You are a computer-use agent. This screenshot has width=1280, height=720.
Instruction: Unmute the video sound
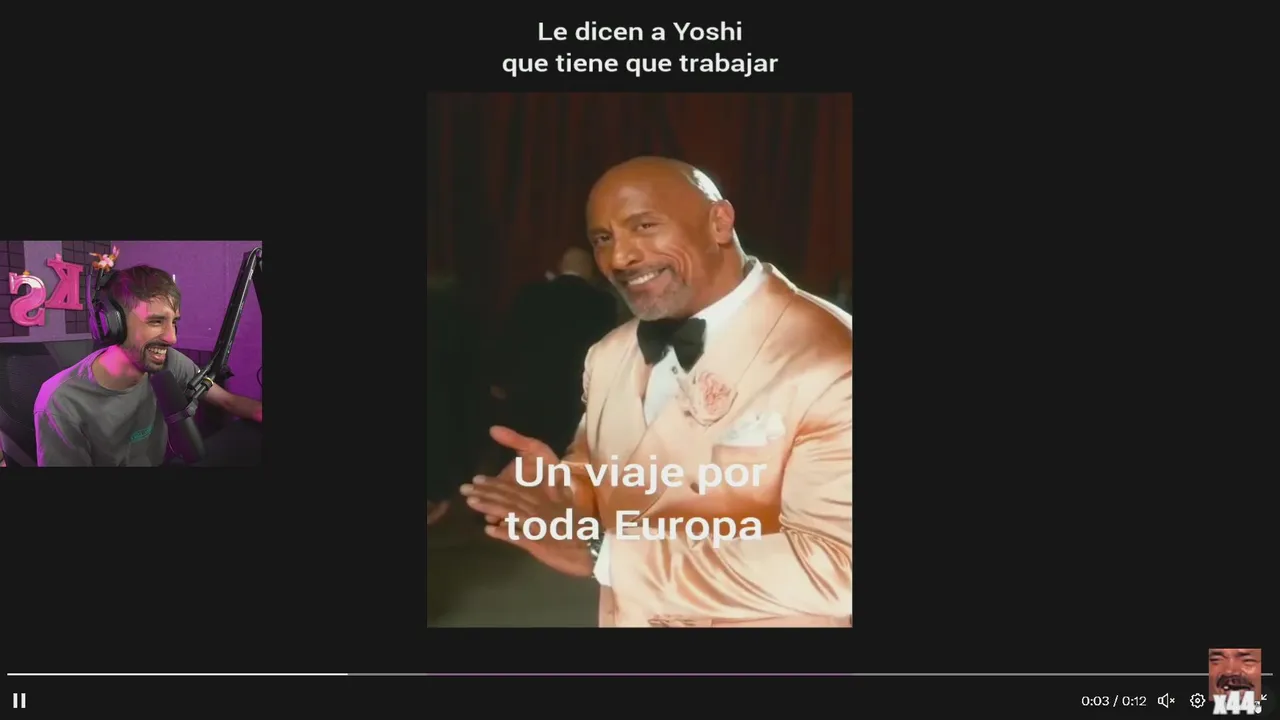[1166, 701]
